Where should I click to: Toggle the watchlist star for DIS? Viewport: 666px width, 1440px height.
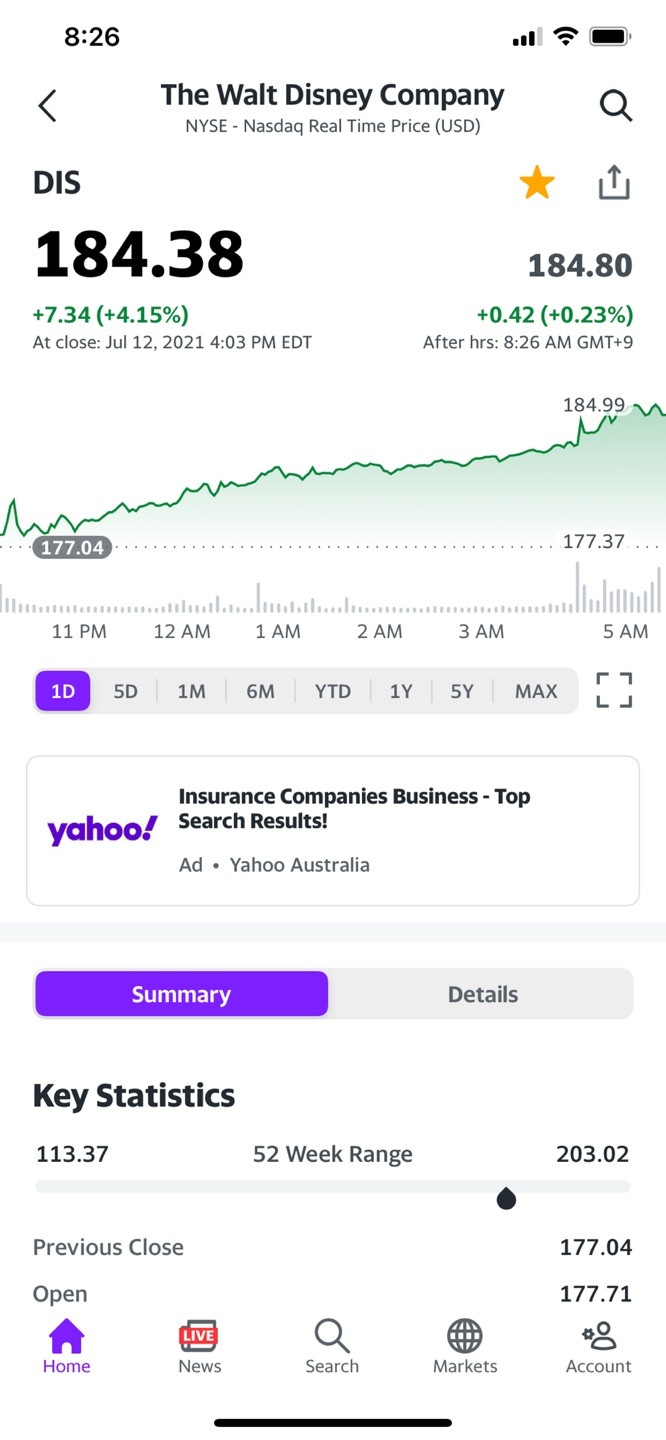[x=537, y=183]
